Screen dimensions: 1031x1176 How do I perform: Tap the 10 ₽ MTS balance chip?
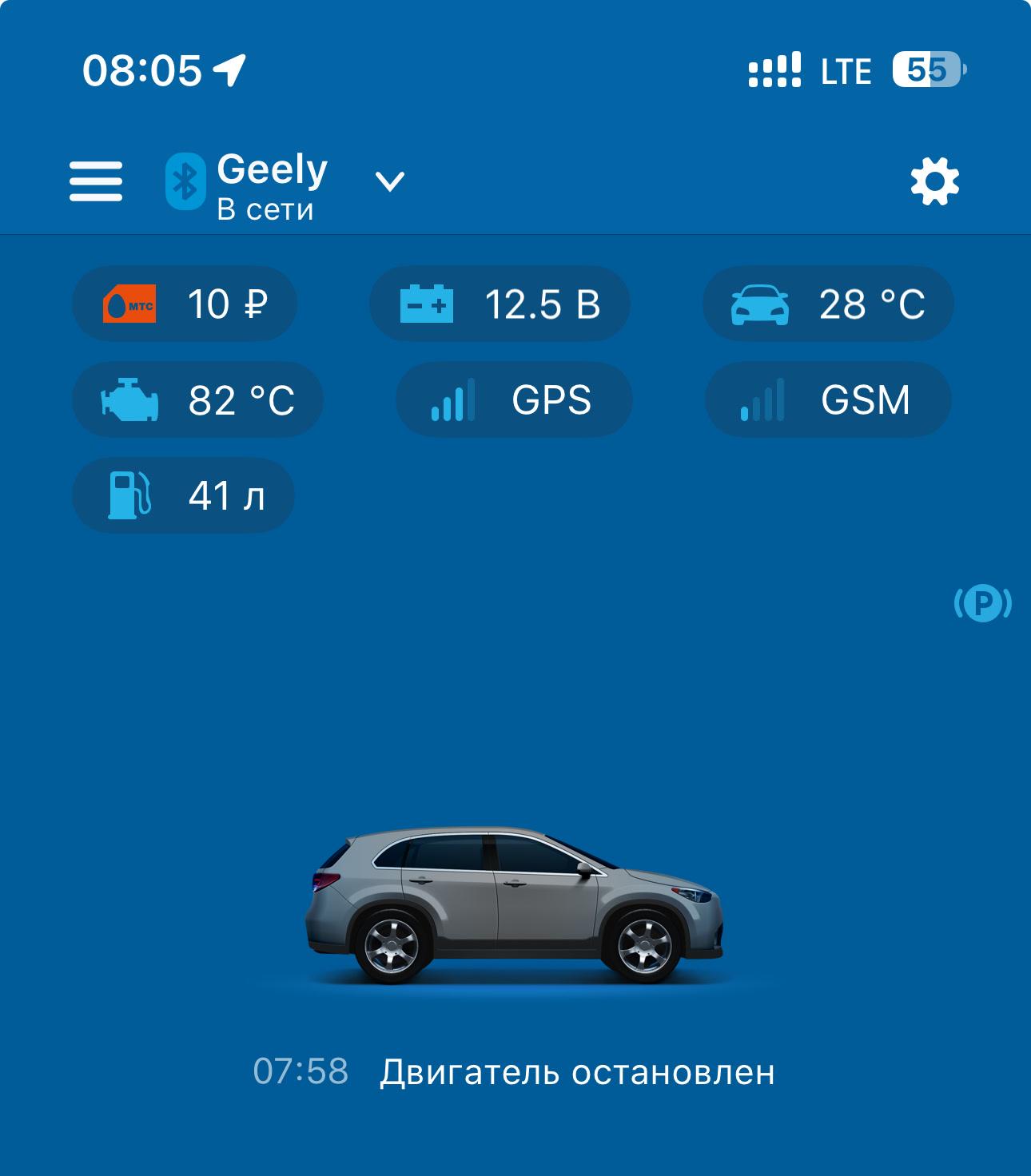click(x=185, y=304)
